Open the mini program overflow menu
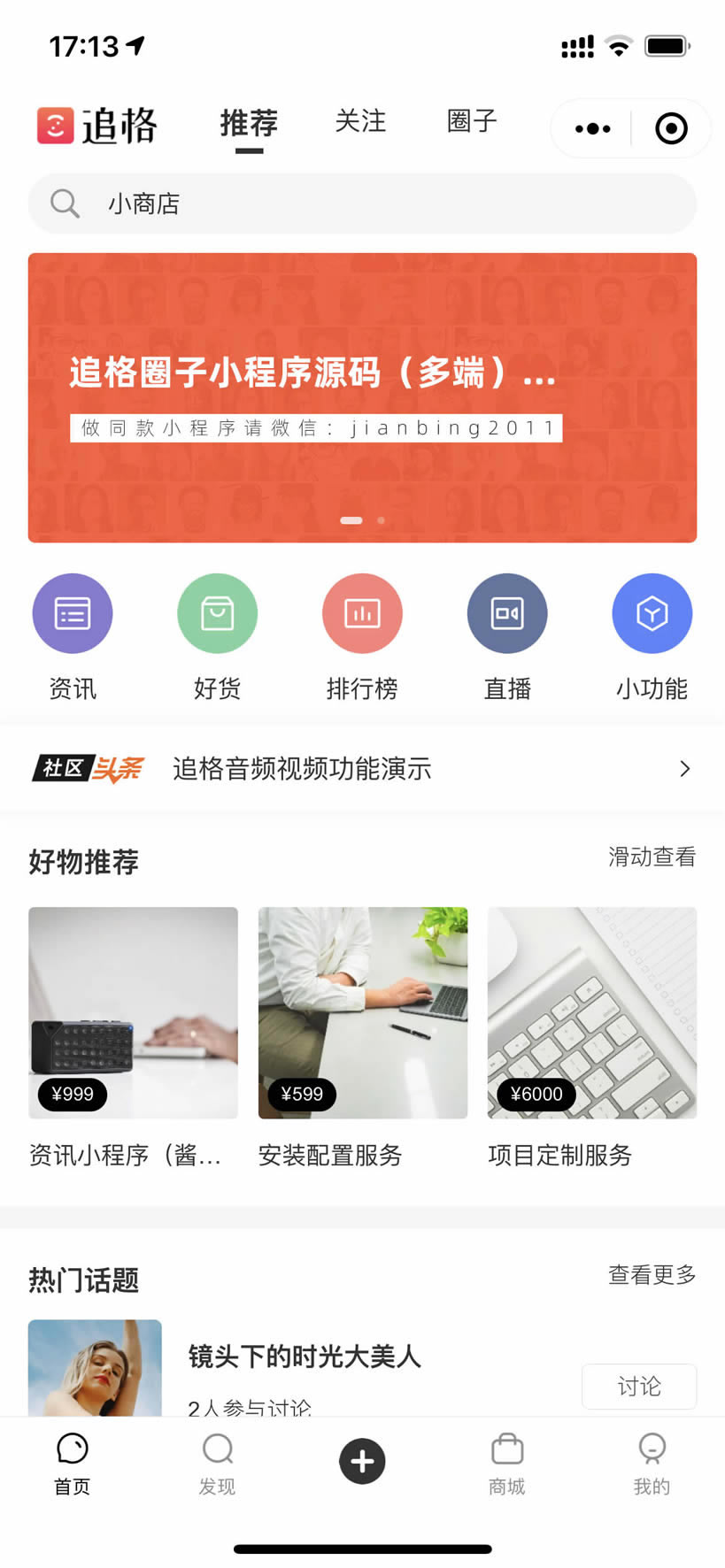 pyautogui.click(x=592, y=129)
